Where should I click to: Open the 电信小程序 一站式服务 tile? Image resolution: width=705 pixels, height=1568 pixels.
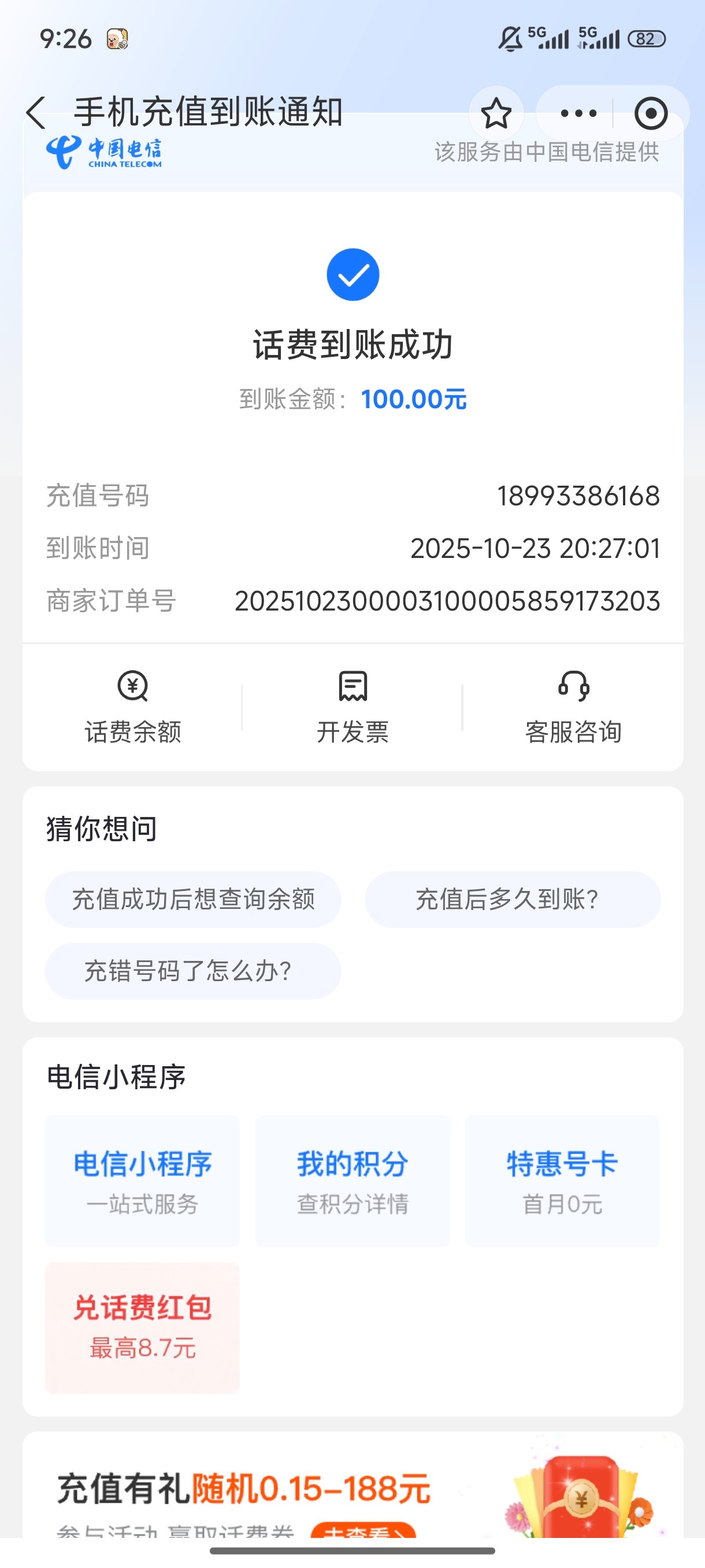[142, 1181]
